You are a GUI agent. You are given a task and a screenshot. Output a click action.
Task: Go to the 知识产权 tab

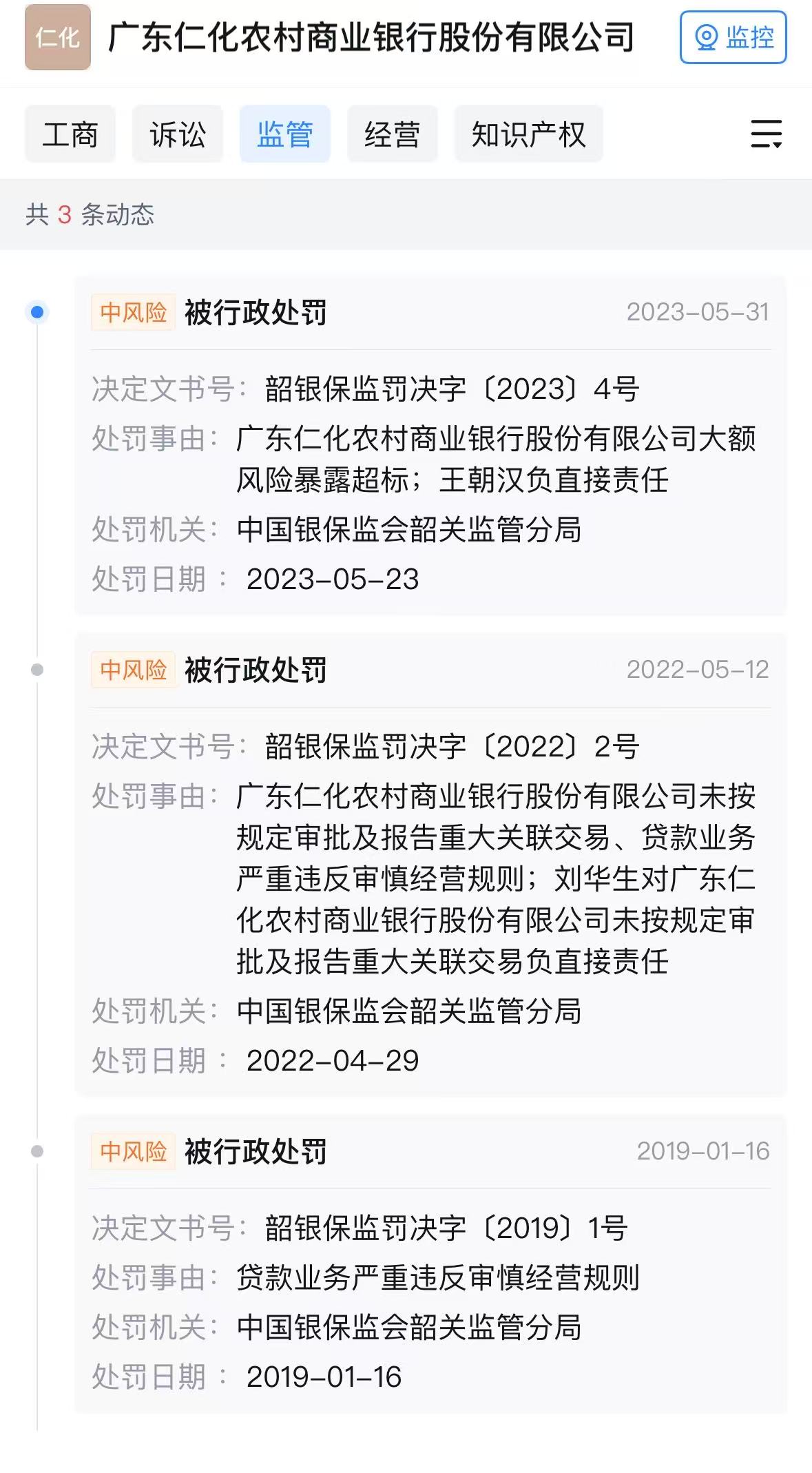point(528,134)
